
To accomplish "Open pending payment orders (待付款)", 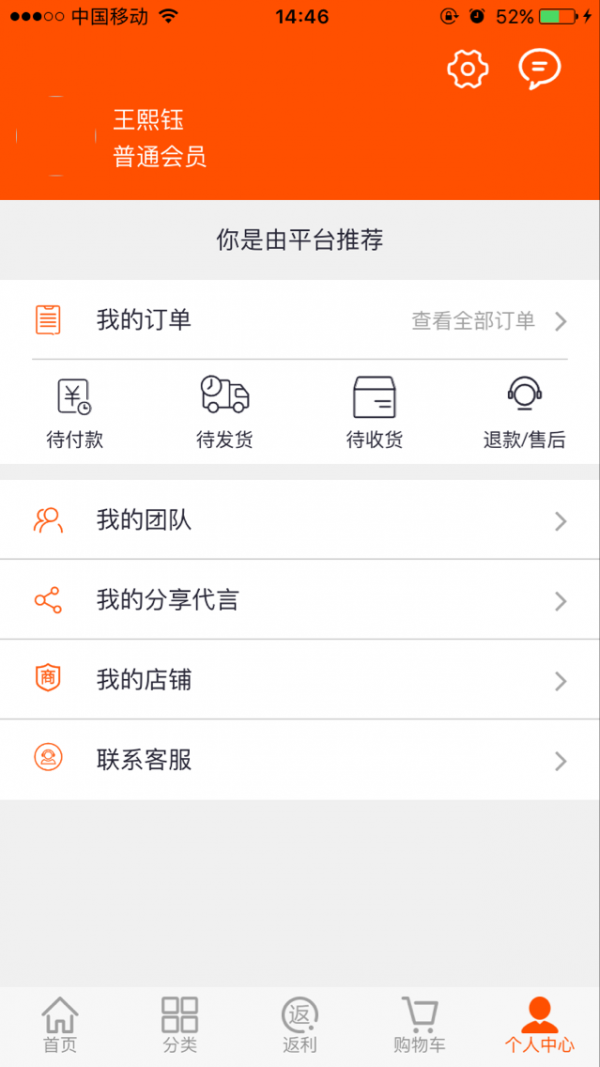I will [x=75, y=412].
